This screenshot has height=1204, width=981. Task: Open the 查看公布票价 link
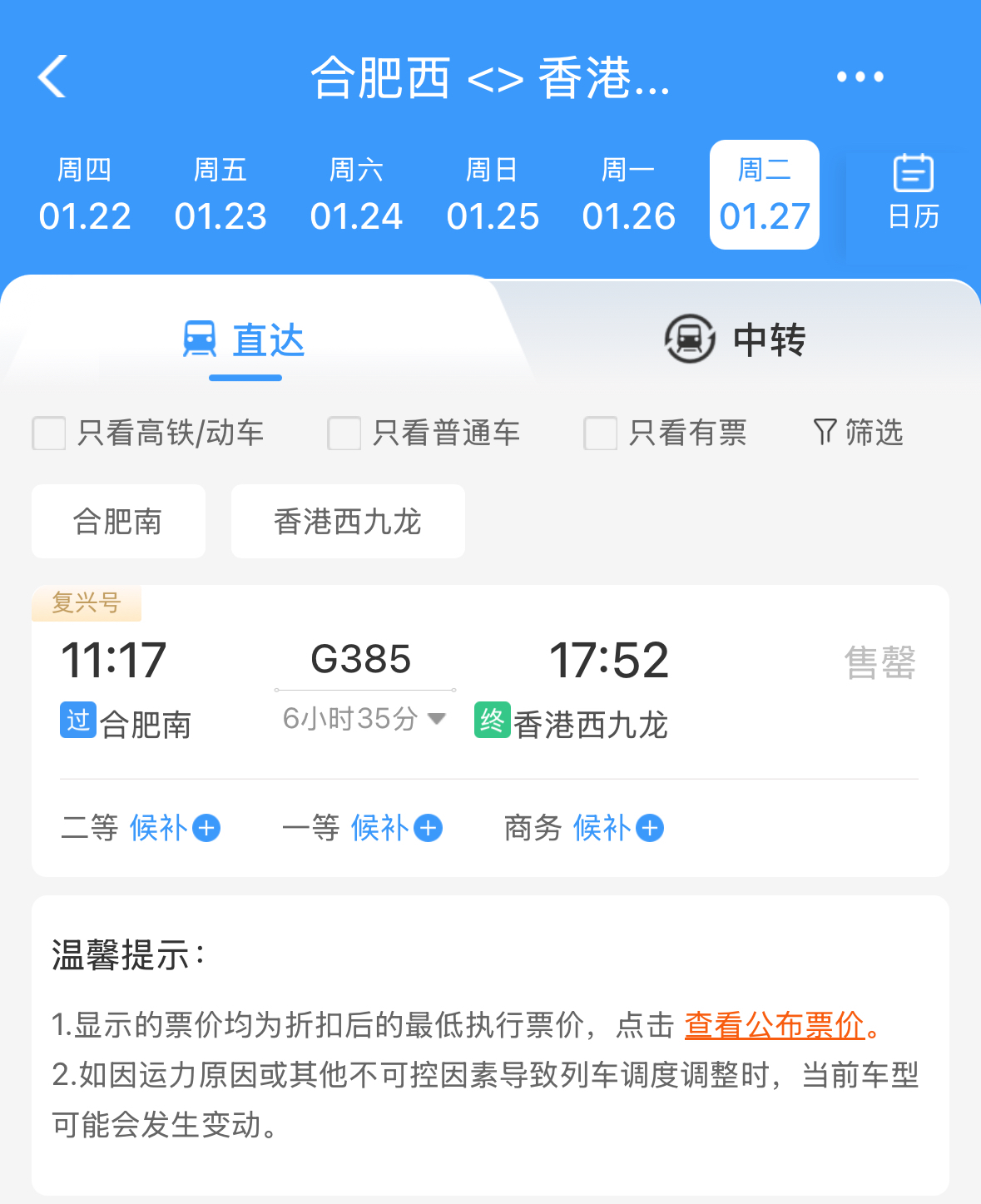(775, 1025)
